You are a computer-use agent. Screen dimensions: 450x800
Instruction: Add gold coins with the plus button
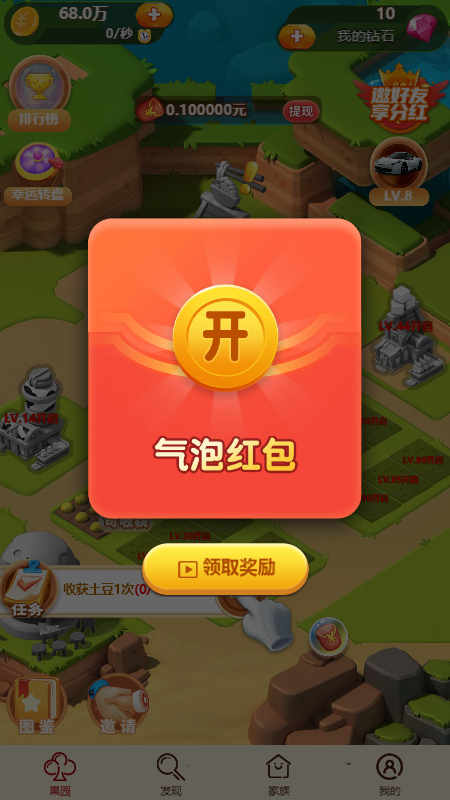tap(154, 15)
